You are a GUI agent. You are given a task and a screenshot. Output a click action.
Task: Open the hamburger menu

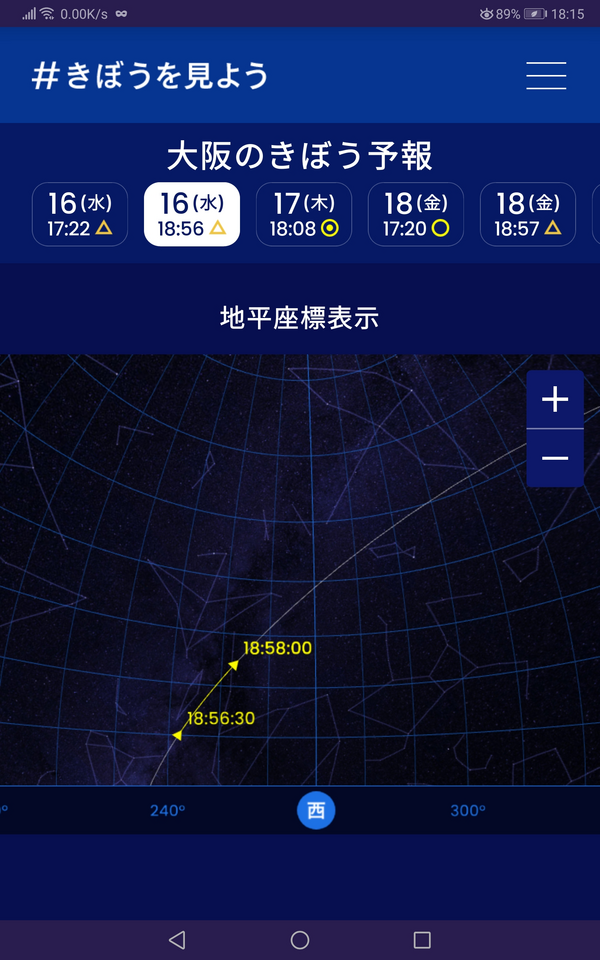pyautogui.click(x=546, y=75)
